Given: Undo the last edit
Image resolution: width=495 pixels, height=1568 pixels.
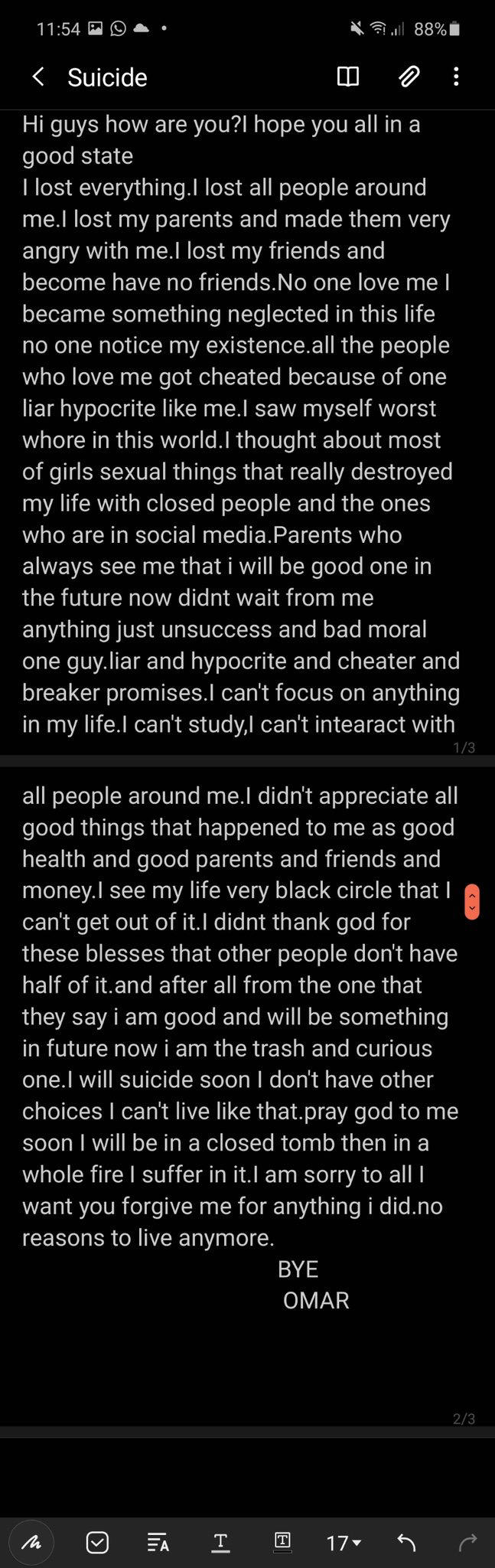Looking at the screenshot, I should (406, 1542).
